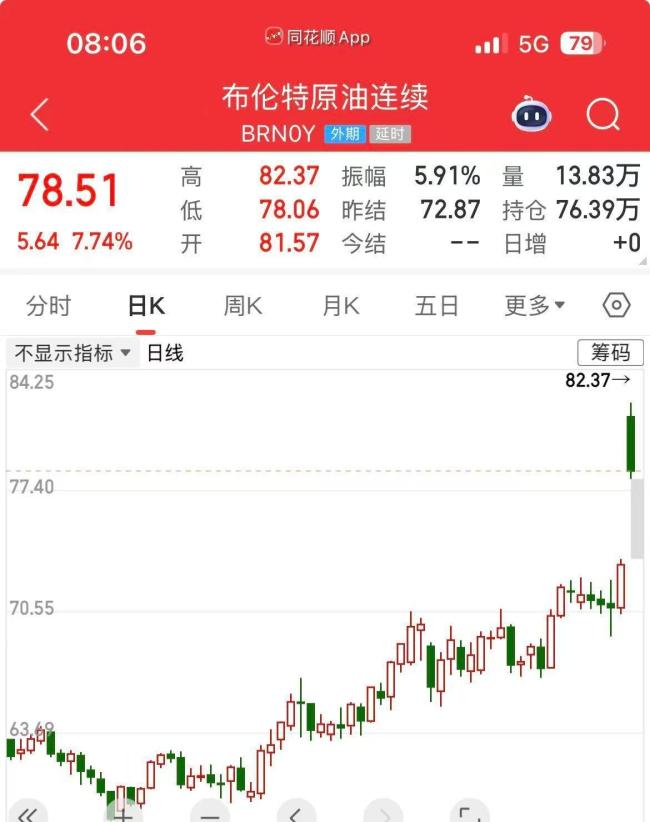Open chart settings hexagon icon
Screen dimensions: 650x822
coord(617,306)
